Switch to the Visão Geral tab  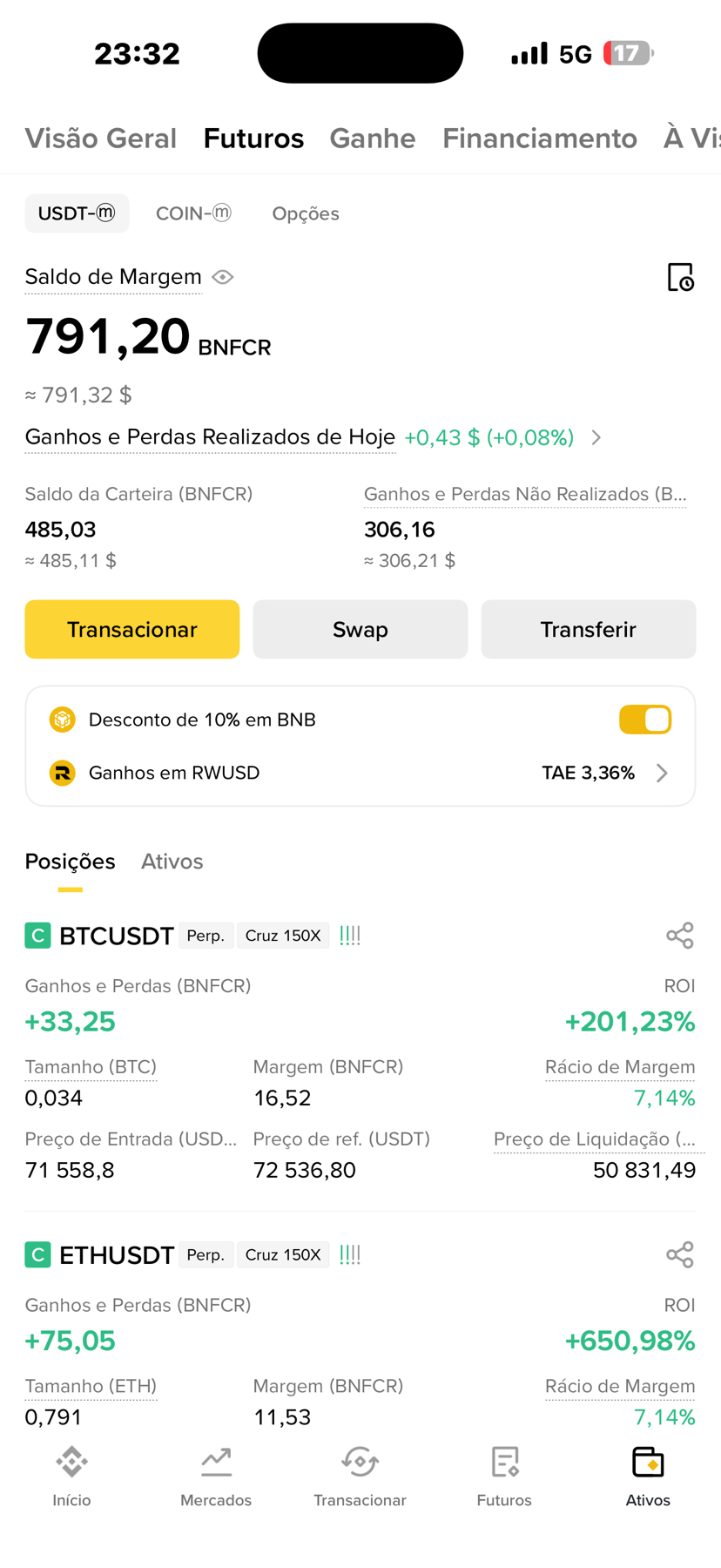101,139
